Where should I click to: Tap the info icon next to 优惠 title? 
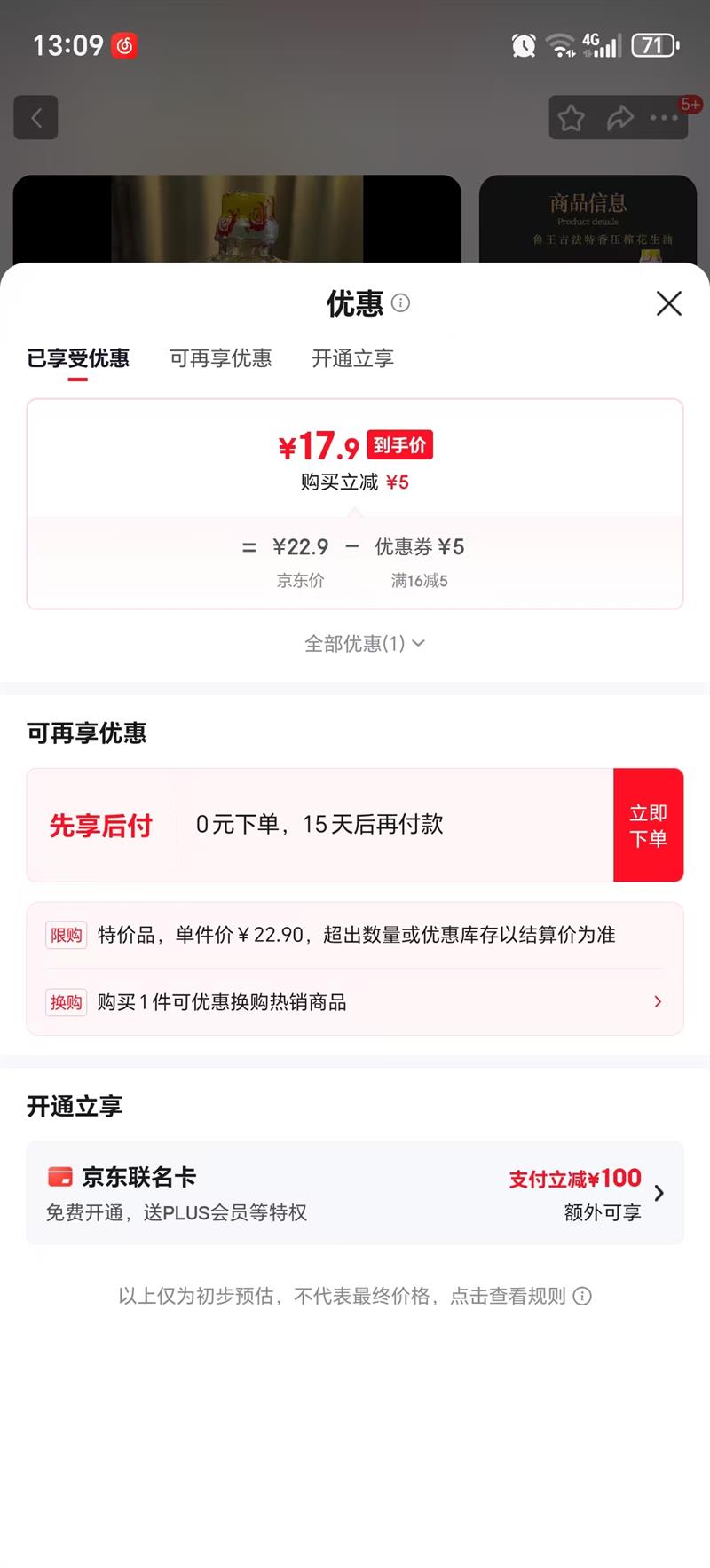[399, 303]
